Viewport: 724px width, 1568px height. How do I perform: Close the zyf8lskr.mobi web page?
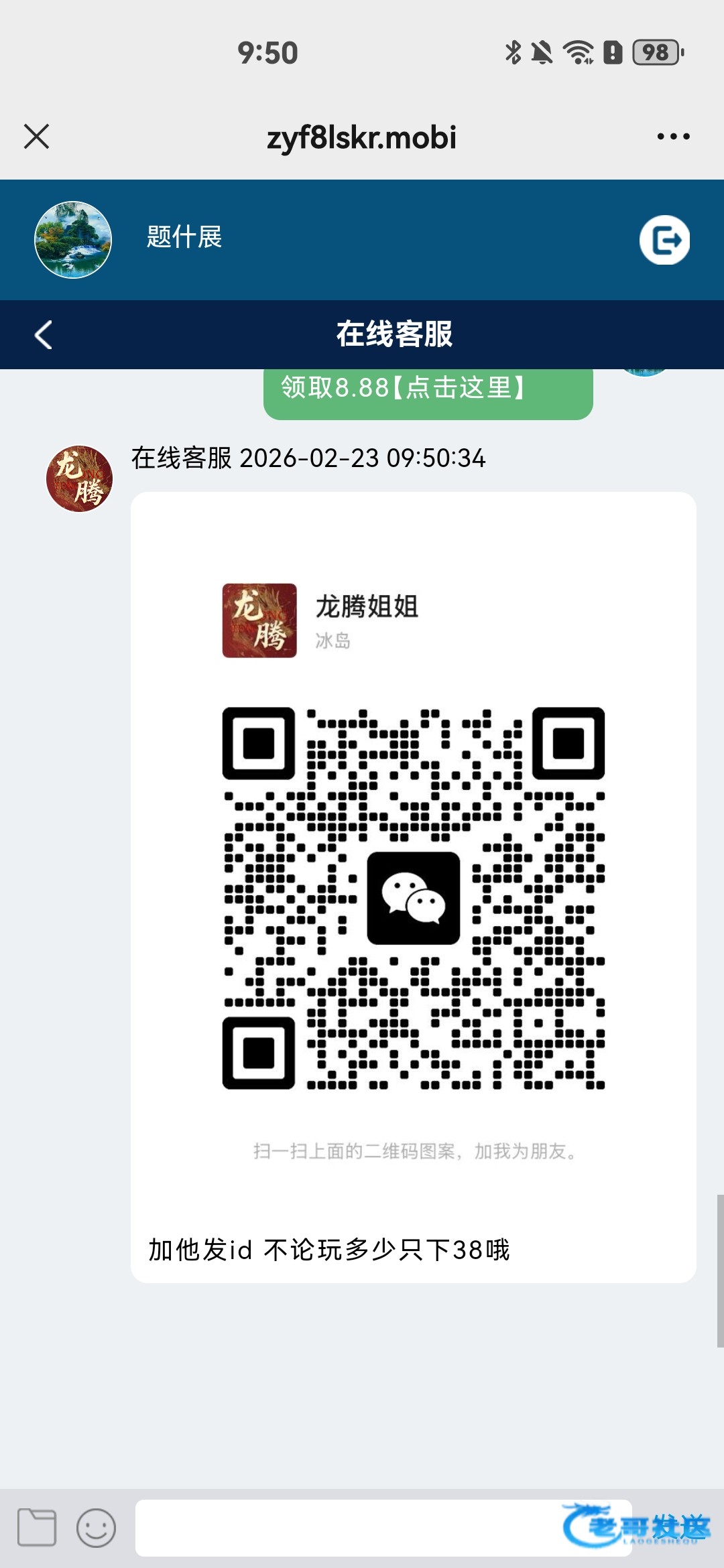pyautogui.click(x=37, y=137)
